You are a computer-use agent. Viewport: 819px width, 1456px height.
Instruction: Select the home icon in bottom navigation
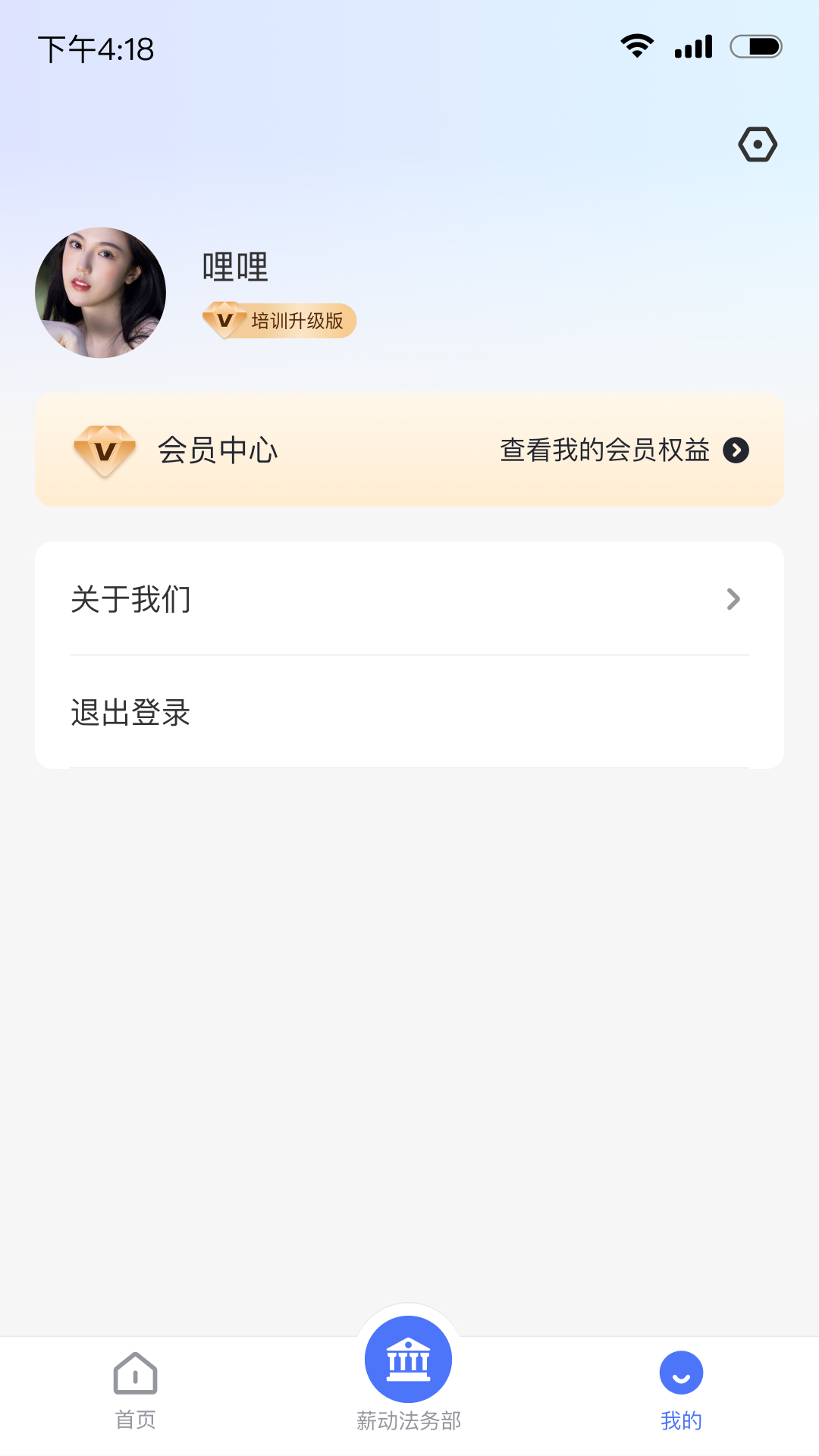coord(136,1373)
